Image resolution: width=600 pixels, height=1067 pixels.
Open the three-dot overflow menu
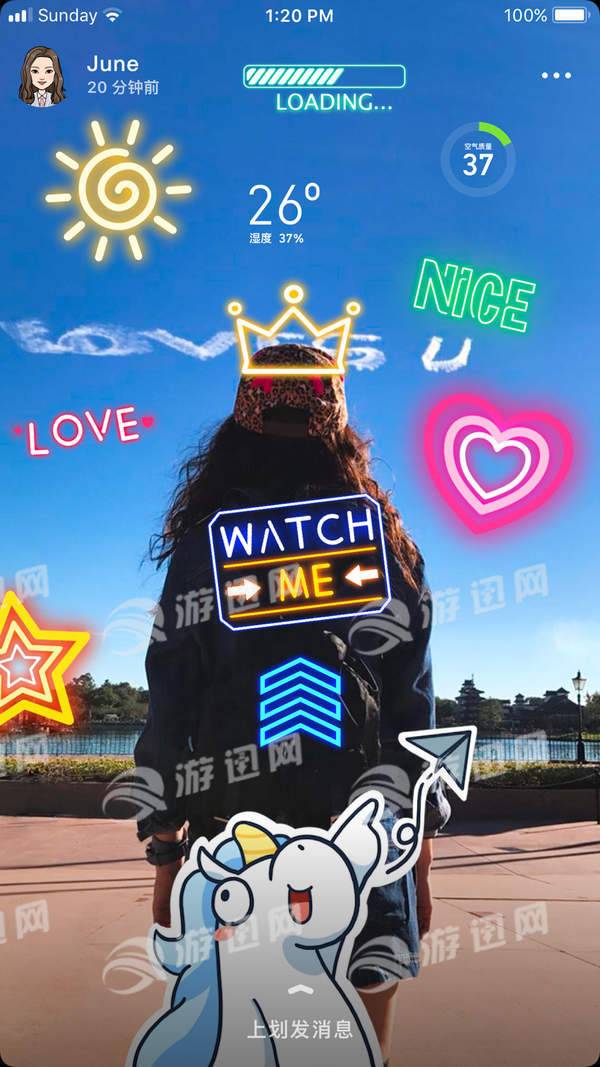[555, 76]
